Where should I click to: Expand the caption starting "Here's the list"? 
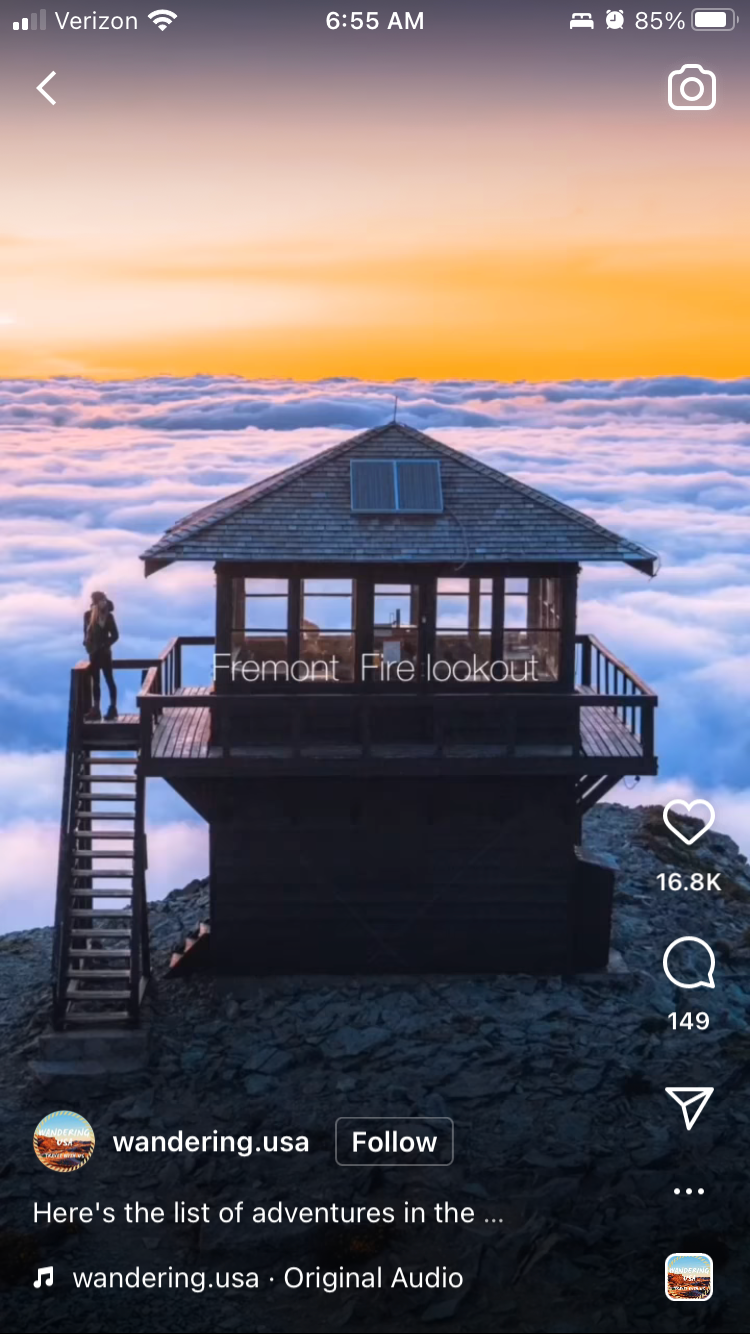coord(268,1213)
